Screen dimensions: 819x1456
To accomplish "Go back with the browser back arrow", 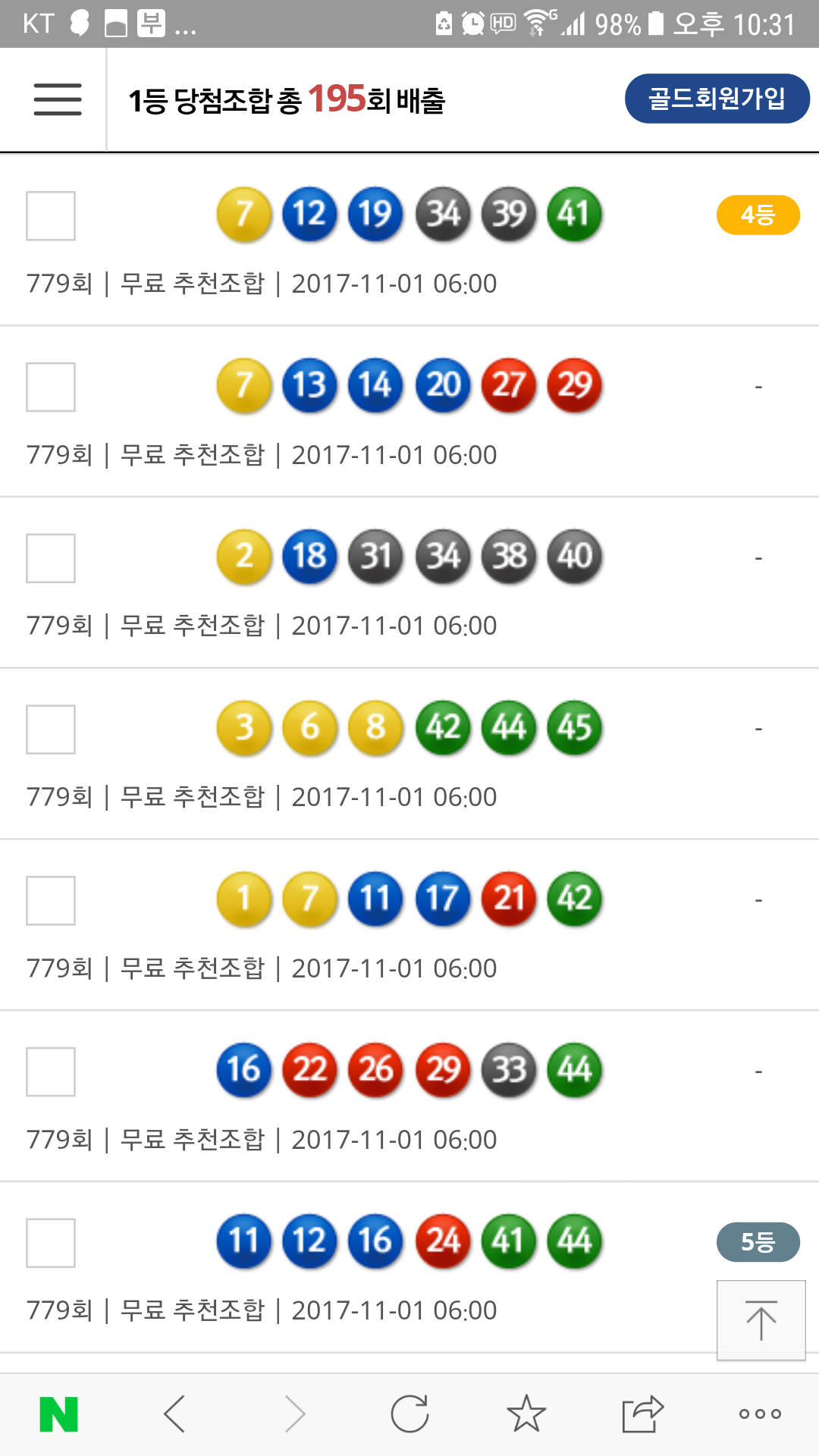I will (174, 1414).
